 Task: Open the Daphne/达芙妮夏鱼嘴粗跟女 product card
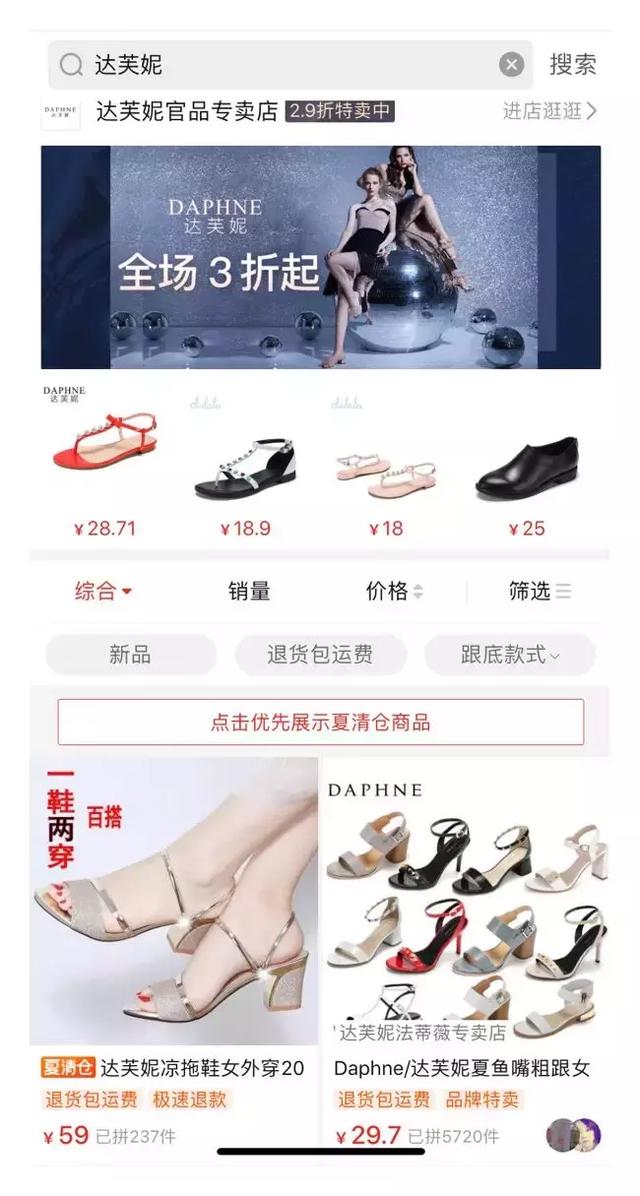click(465, 953)
